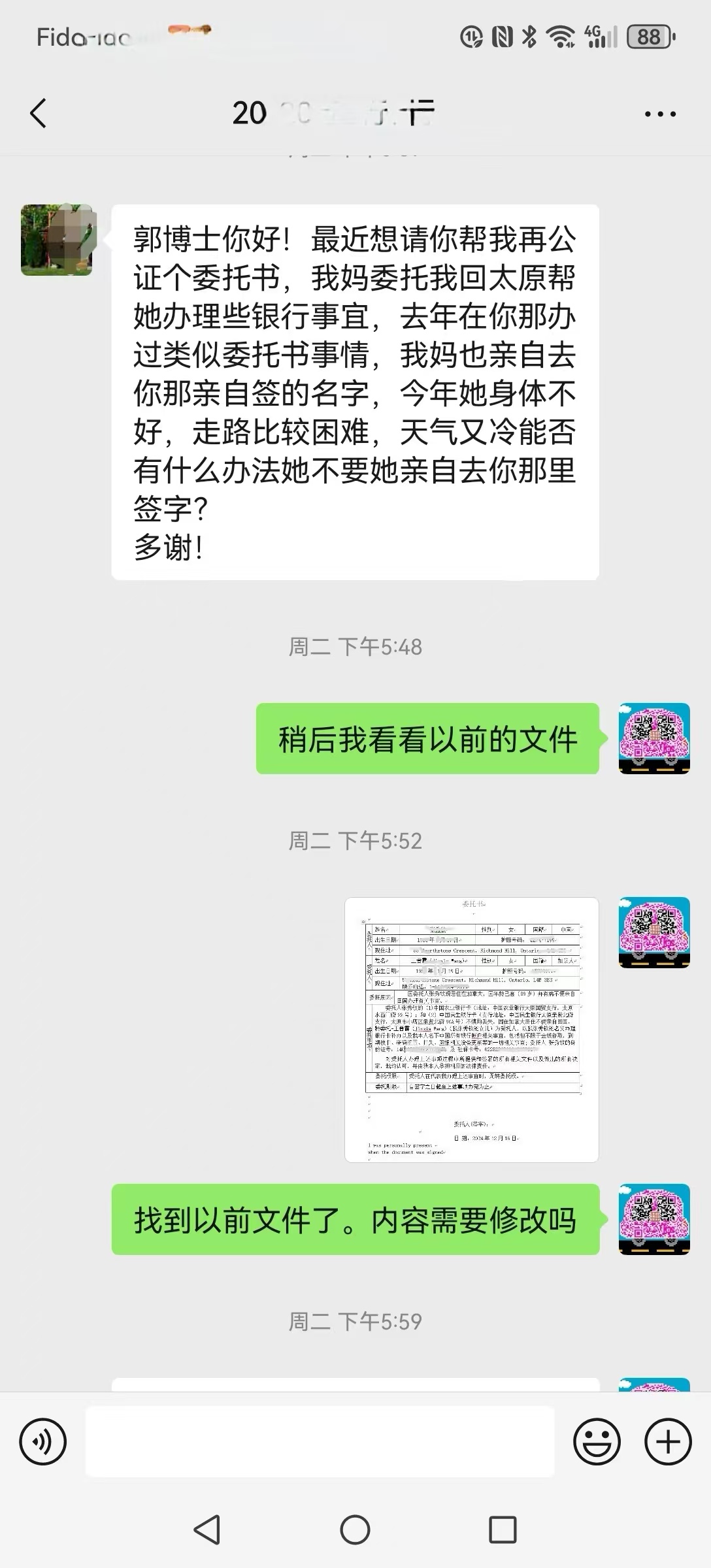
Task: Open recent apps from the navigation bar
Action: [x=503, y=1529]
